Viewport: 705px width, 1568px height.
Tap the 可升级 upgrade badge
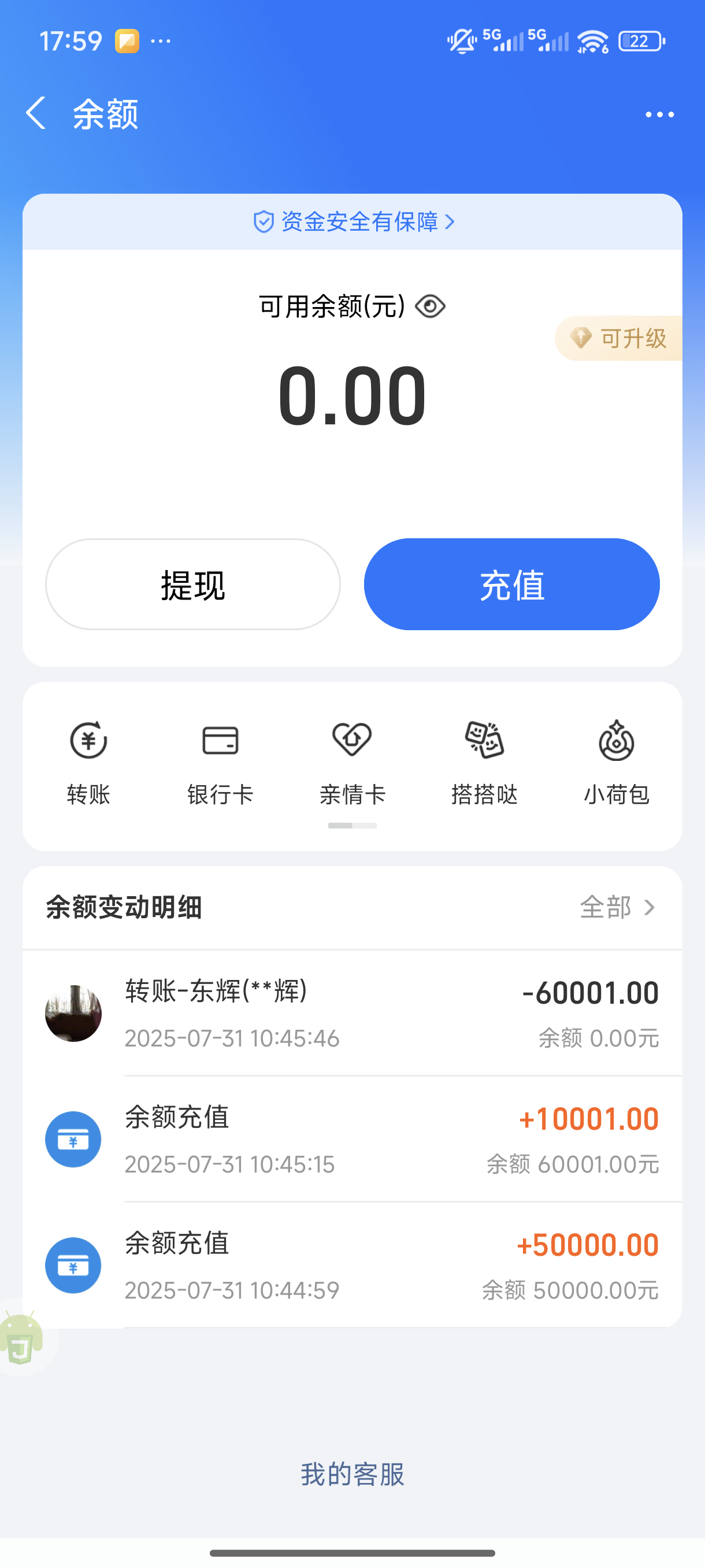click(x=621, y=338)
